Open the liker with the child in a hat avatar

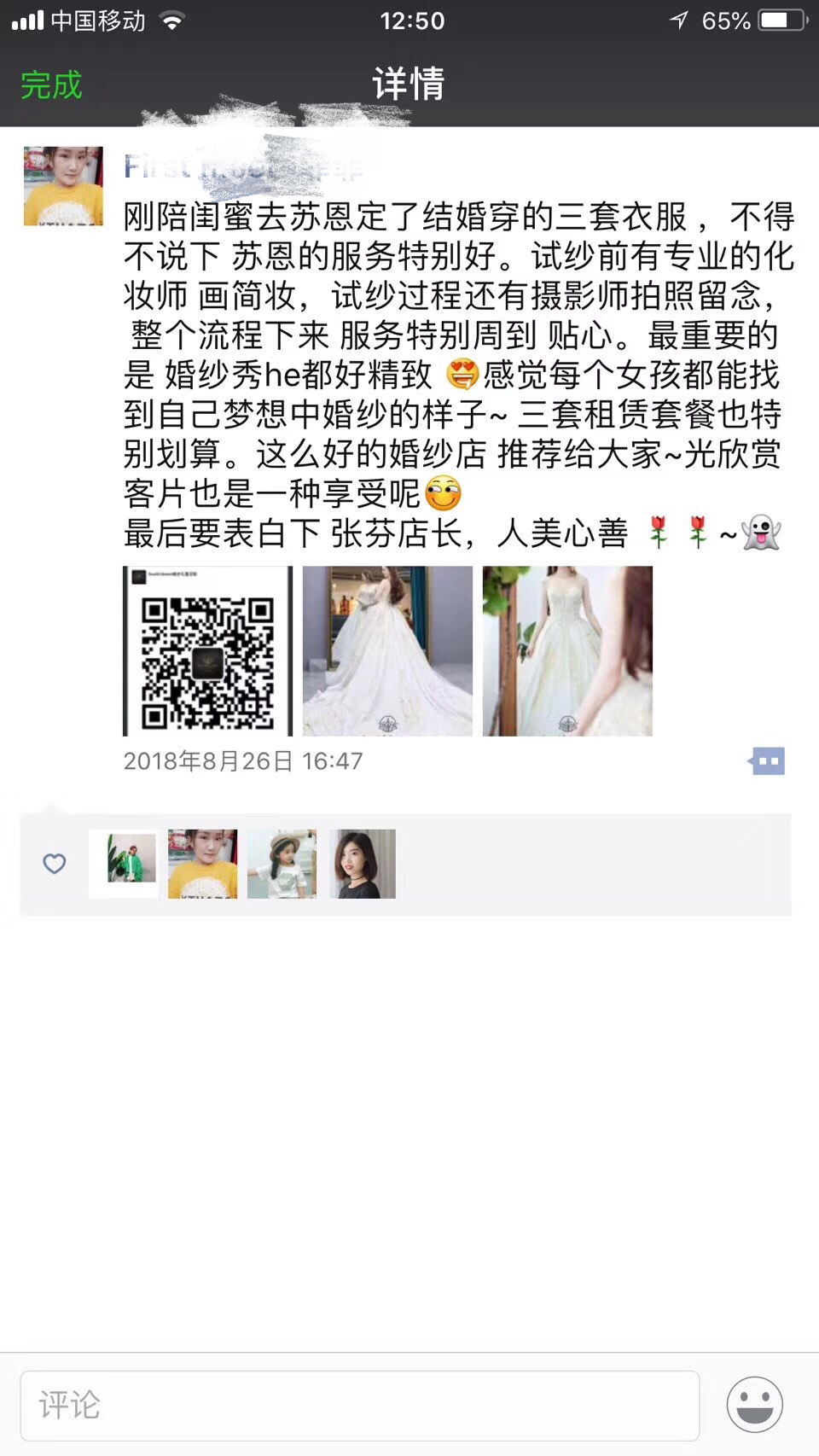pyautogui.click(x=282, y=863)
